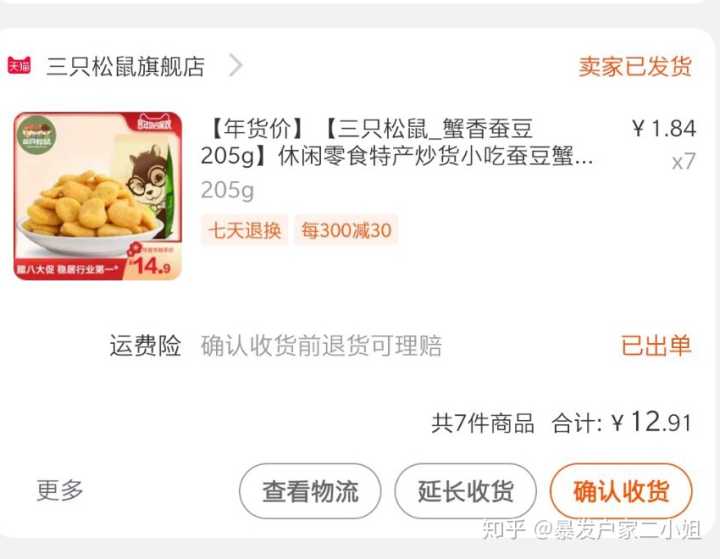The width and height of the screenshot is (720, 559).
Task: Tap 确认收货 to confirm receipt
Action: click(x=620, y=491)
